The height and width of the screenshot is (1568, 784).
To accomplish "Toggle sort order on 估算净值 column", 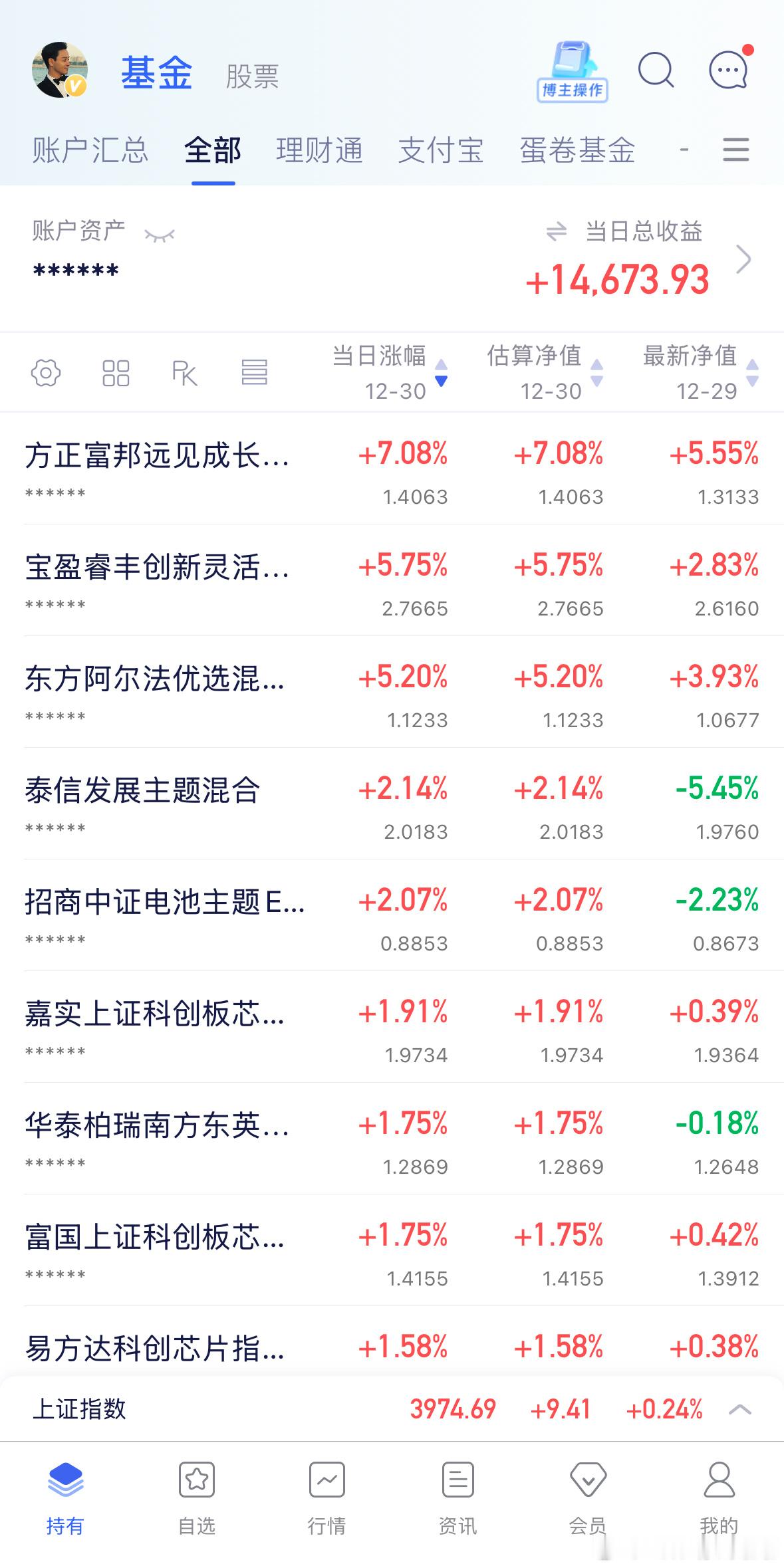I will (596, 374).
